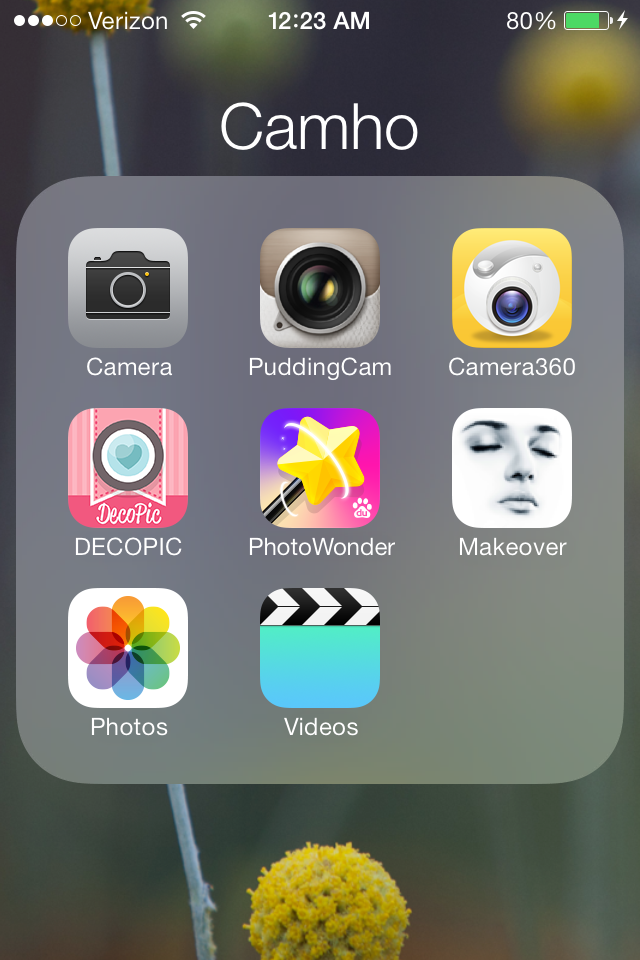Launch PuddingCam
This screenshot has height=960, width=640.
320,288
